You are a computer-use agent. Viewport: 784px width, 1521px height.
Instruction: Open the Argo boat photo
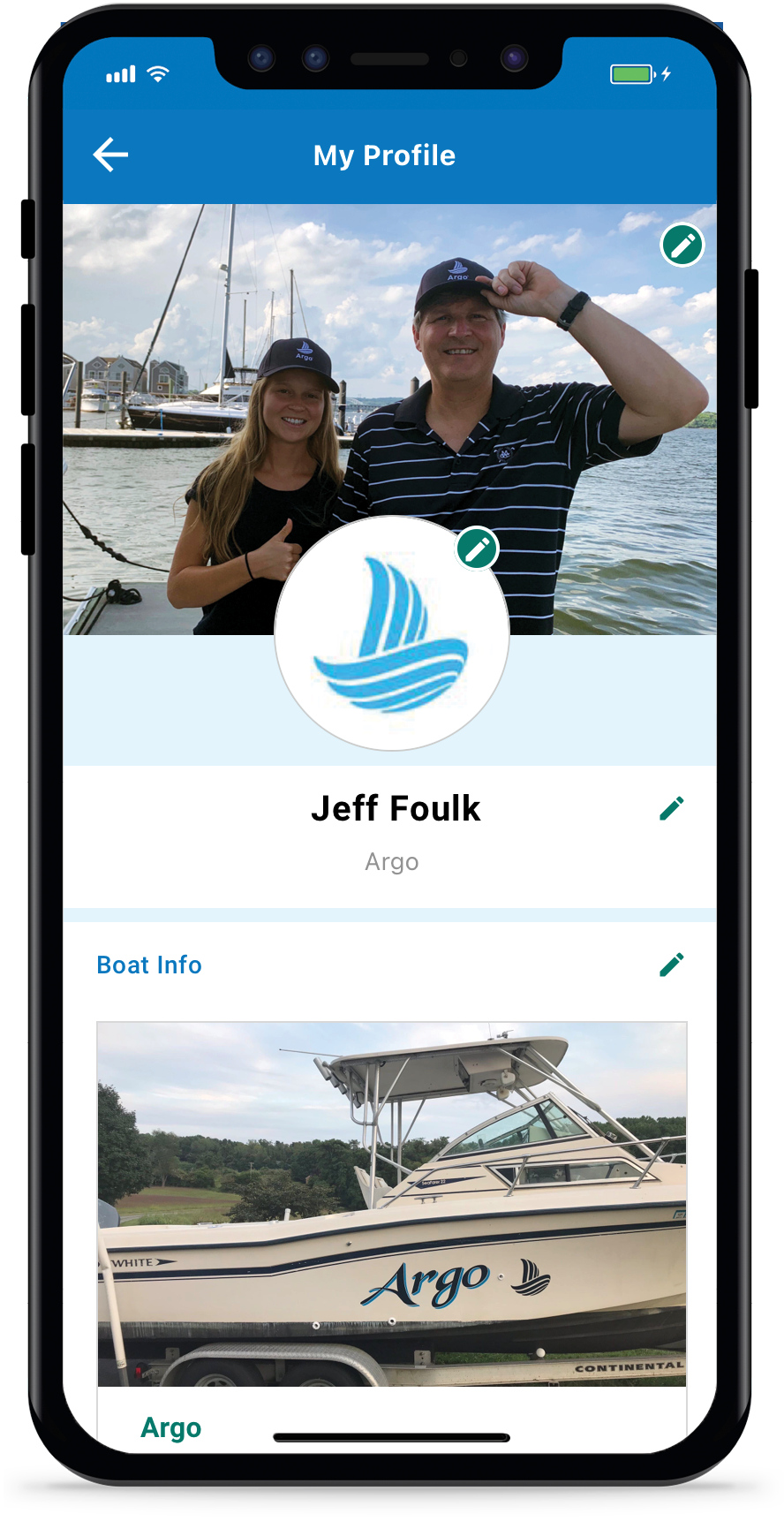[x=391, y=1203]
